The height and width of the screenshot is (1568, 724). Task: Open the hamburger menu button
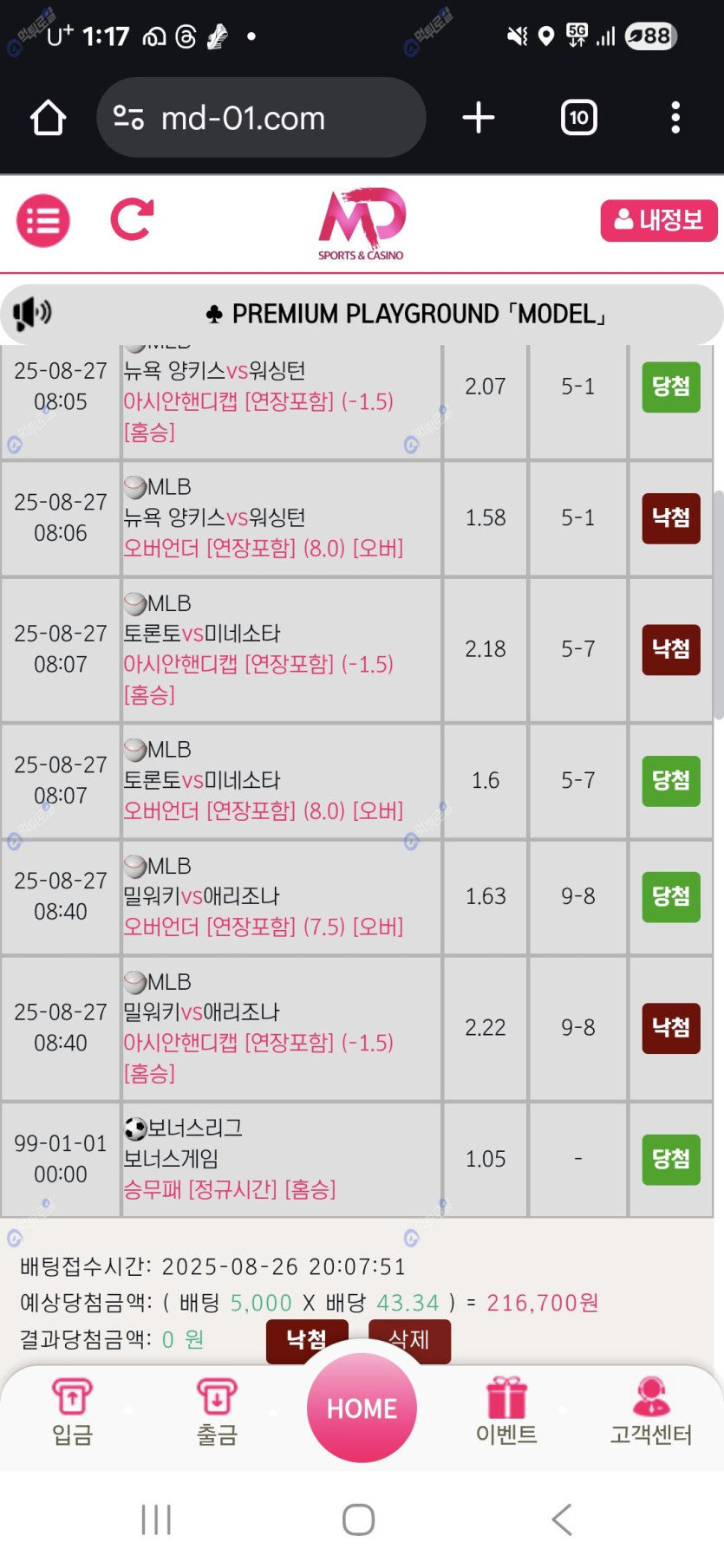coord(42,221)
